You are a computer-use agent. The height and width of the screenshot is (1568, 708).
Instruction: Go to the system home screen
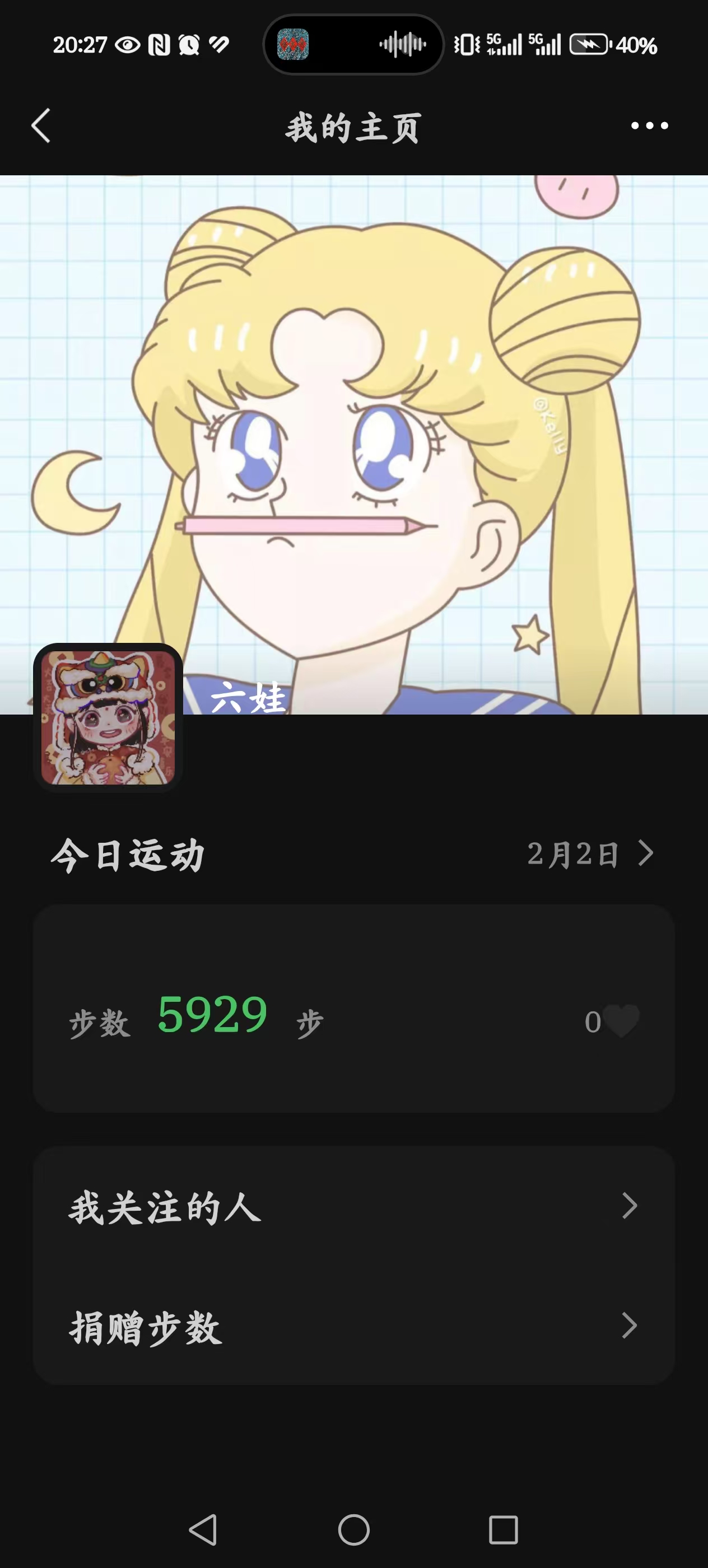click(x=353, y=1530)
